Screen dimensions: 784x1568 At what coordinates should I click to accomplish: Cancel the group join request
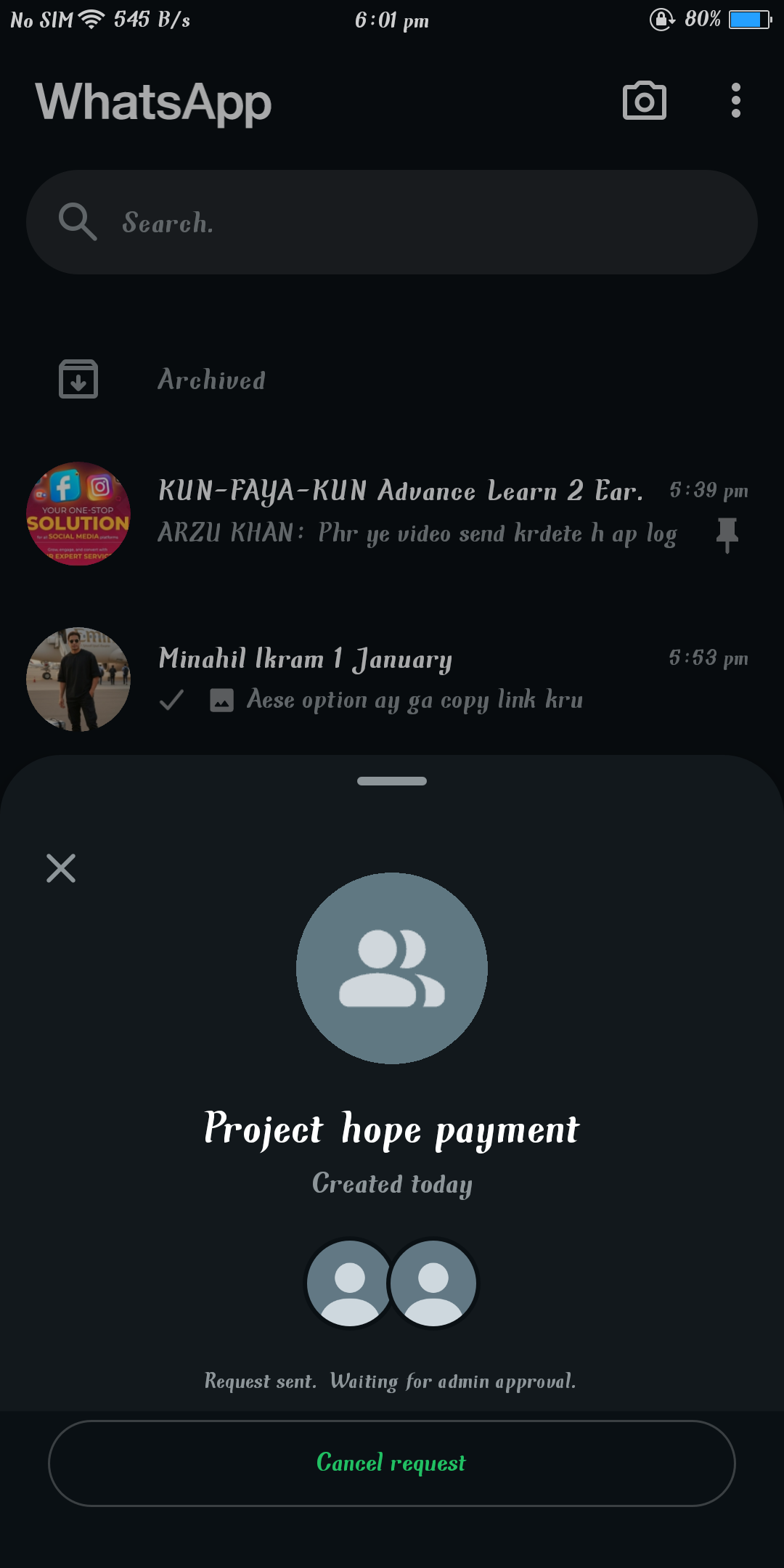click(391, 1463)
